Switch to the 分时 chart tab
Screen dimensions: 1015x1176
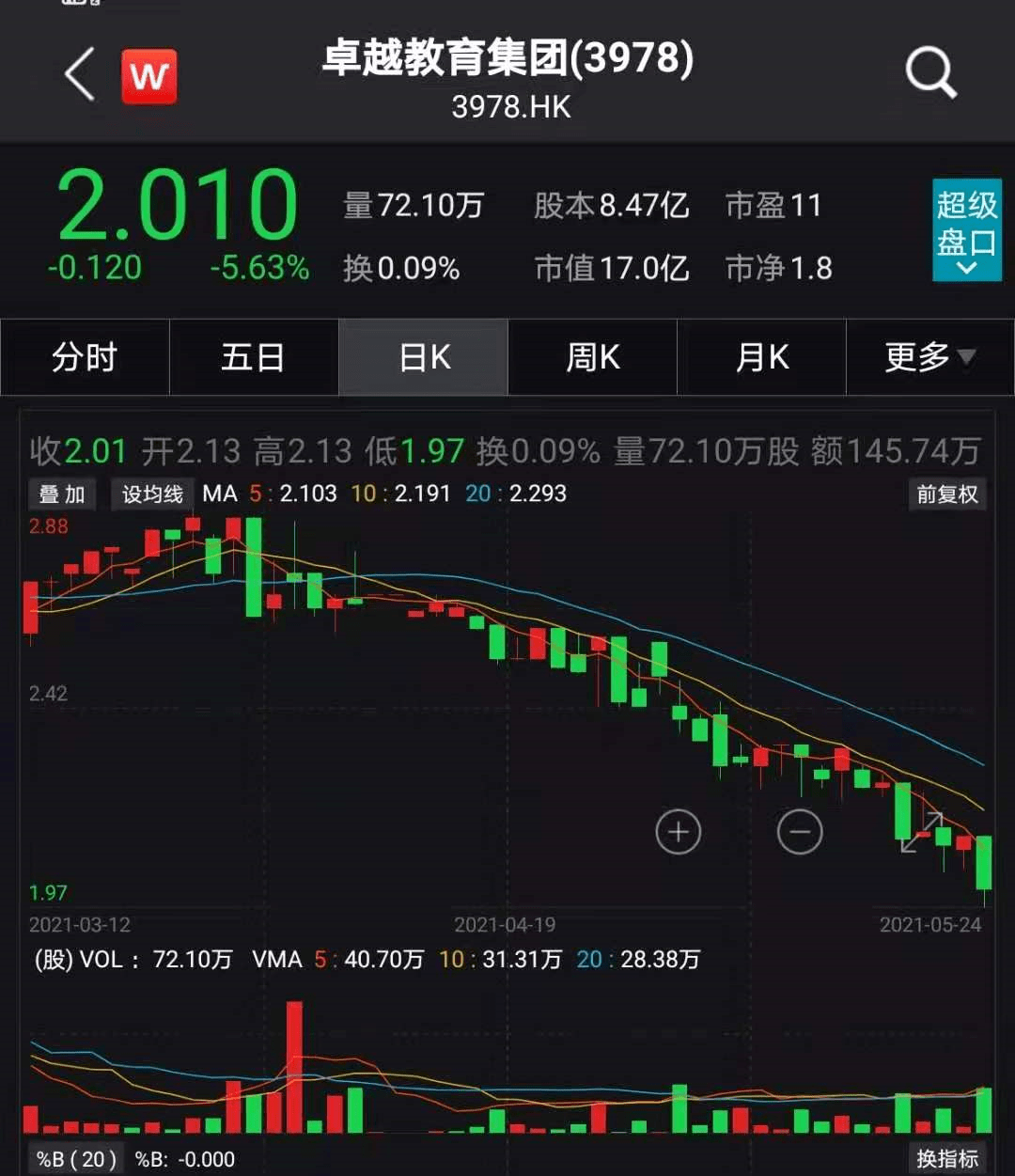click(x=85, y=357)
